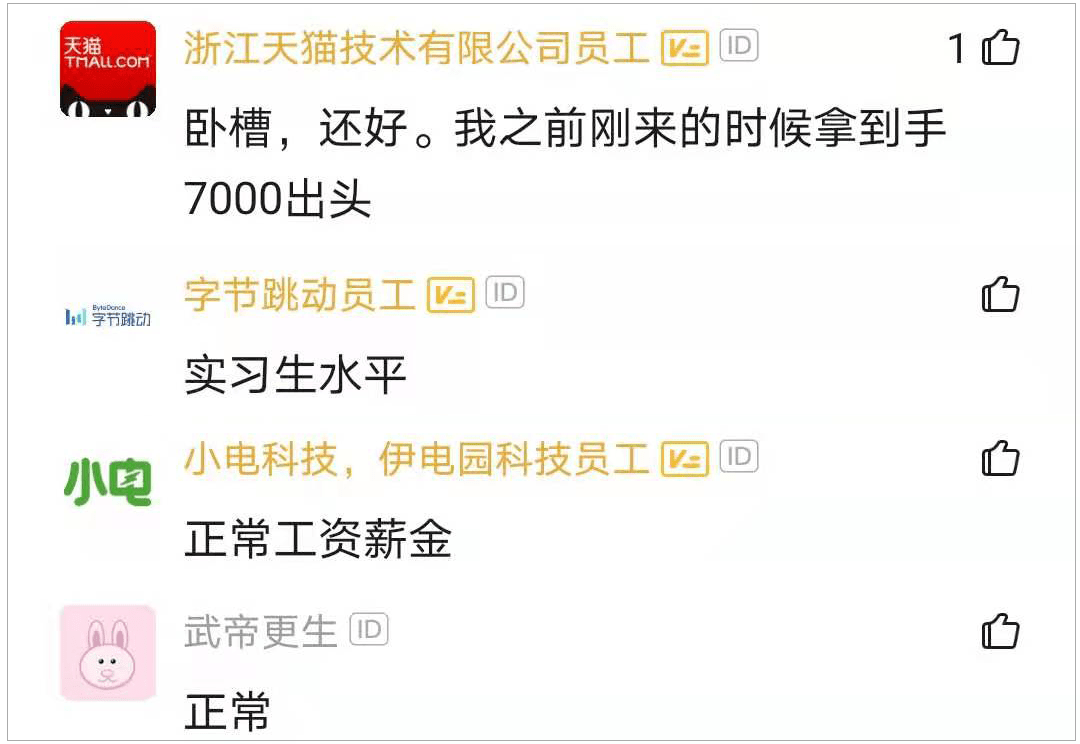View profile of 字节跳动员工
1080x744 pixels.
[299, 295]
